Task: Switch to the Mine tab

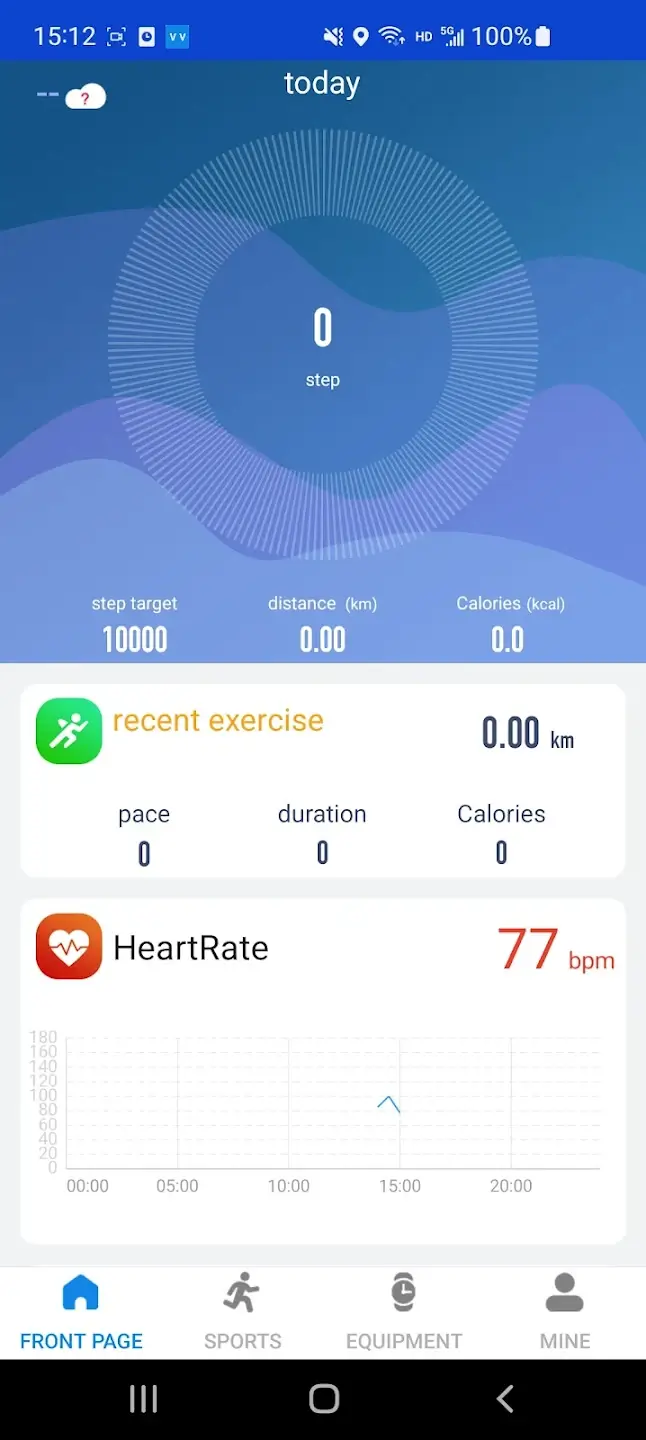Action: [x=564, y=1312]
